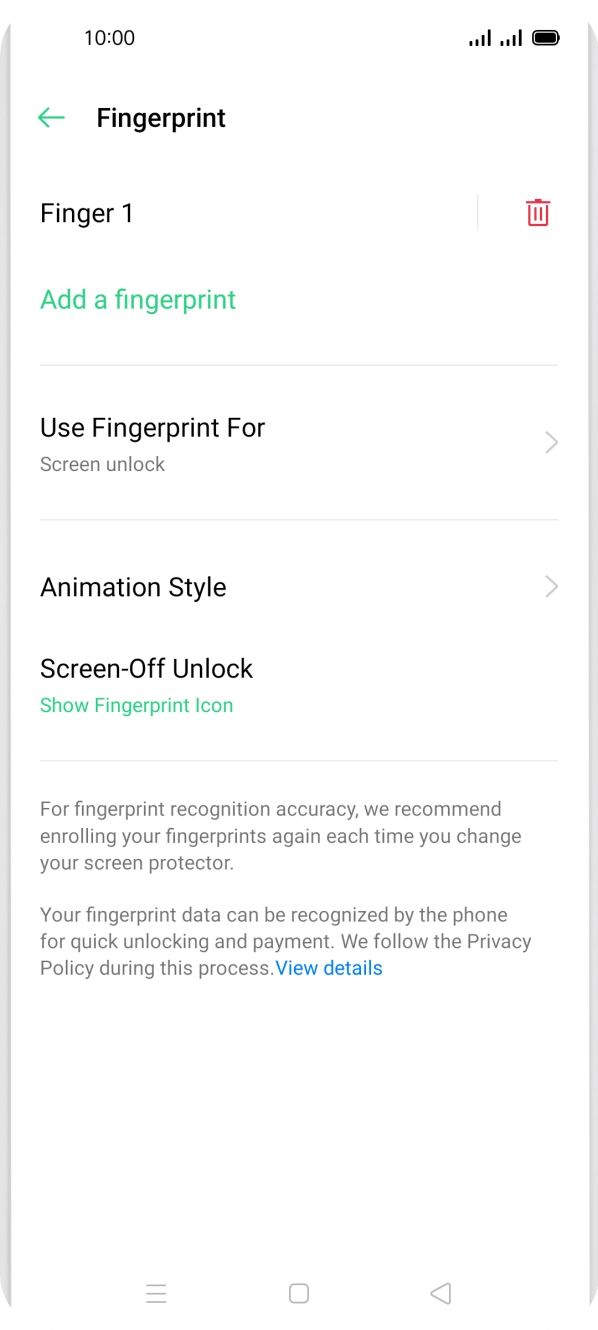Open recent apps from navigation bar
The image size is (598, 1330).
click(156, 1293)
